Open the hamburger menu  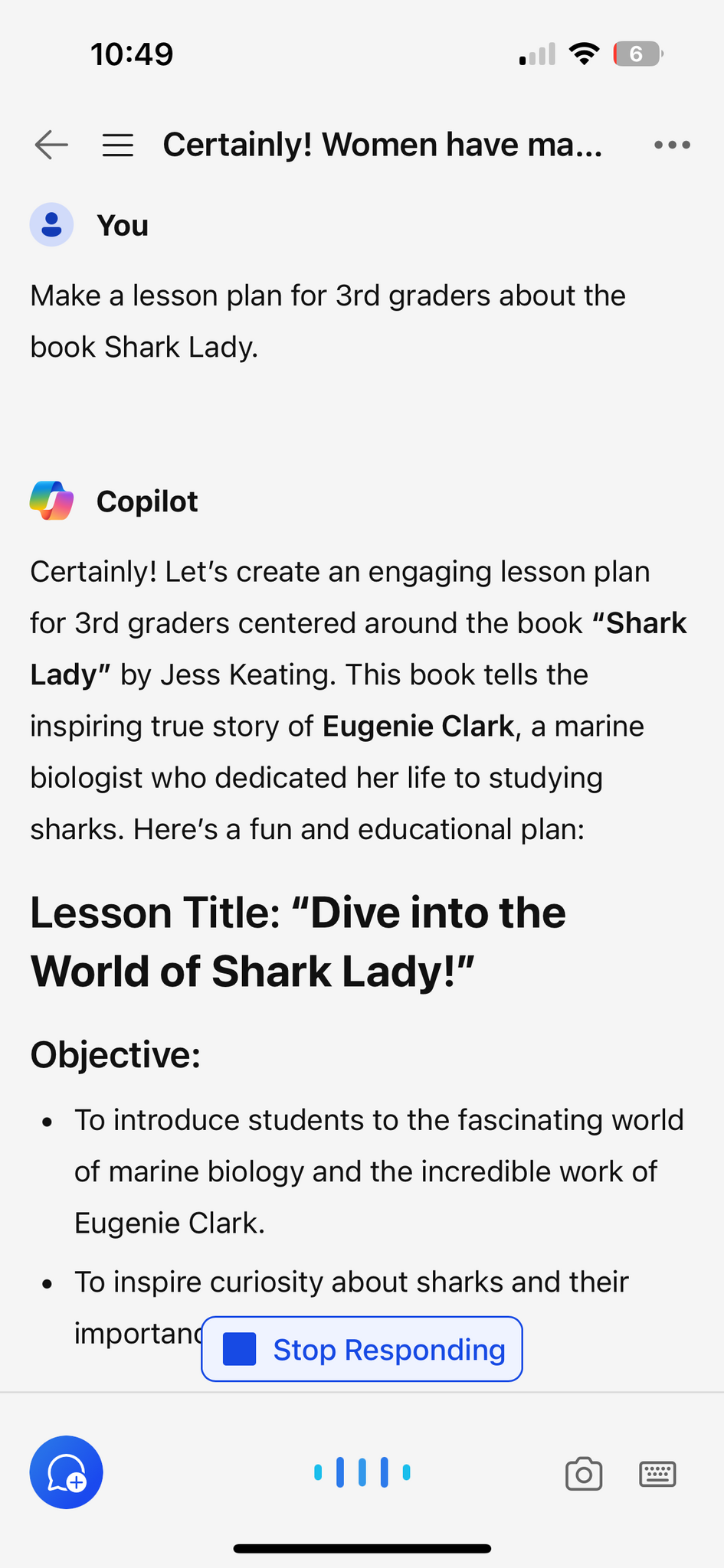118,145
